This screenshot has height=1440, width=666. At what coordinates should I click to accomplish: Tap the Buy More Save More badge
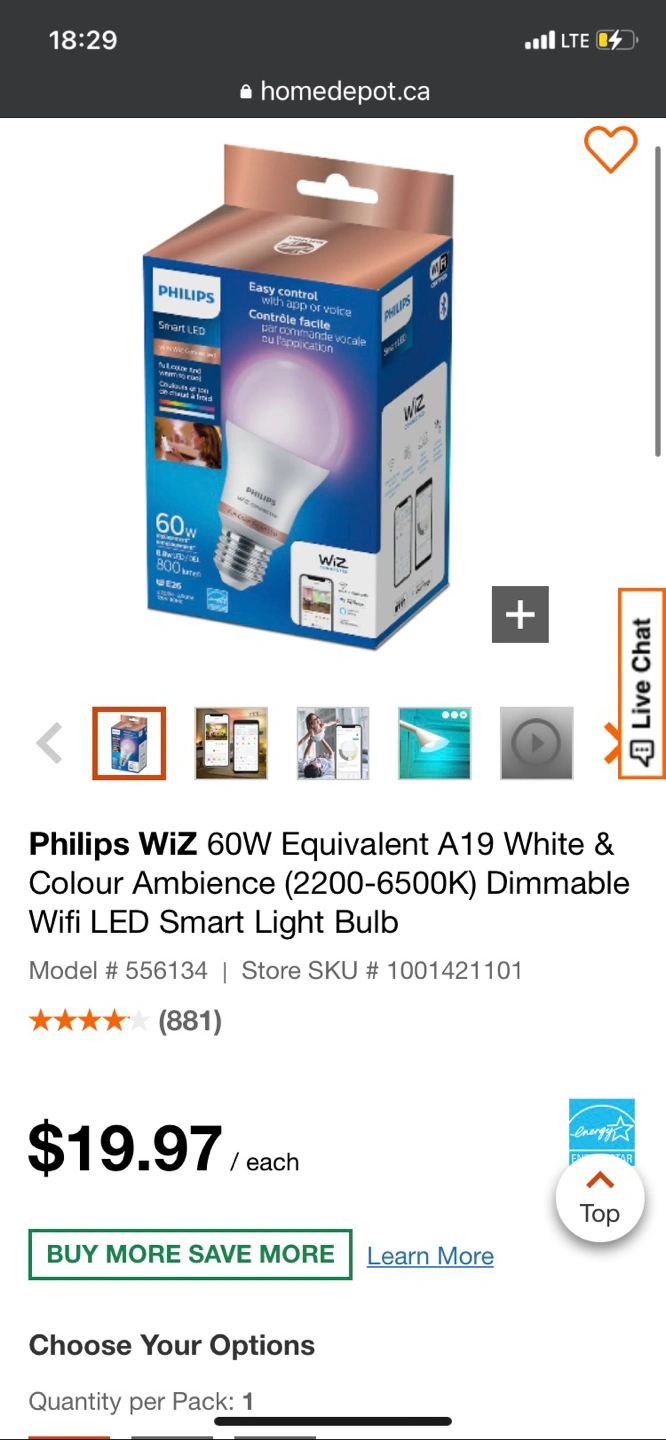[x=190, y=1254]
